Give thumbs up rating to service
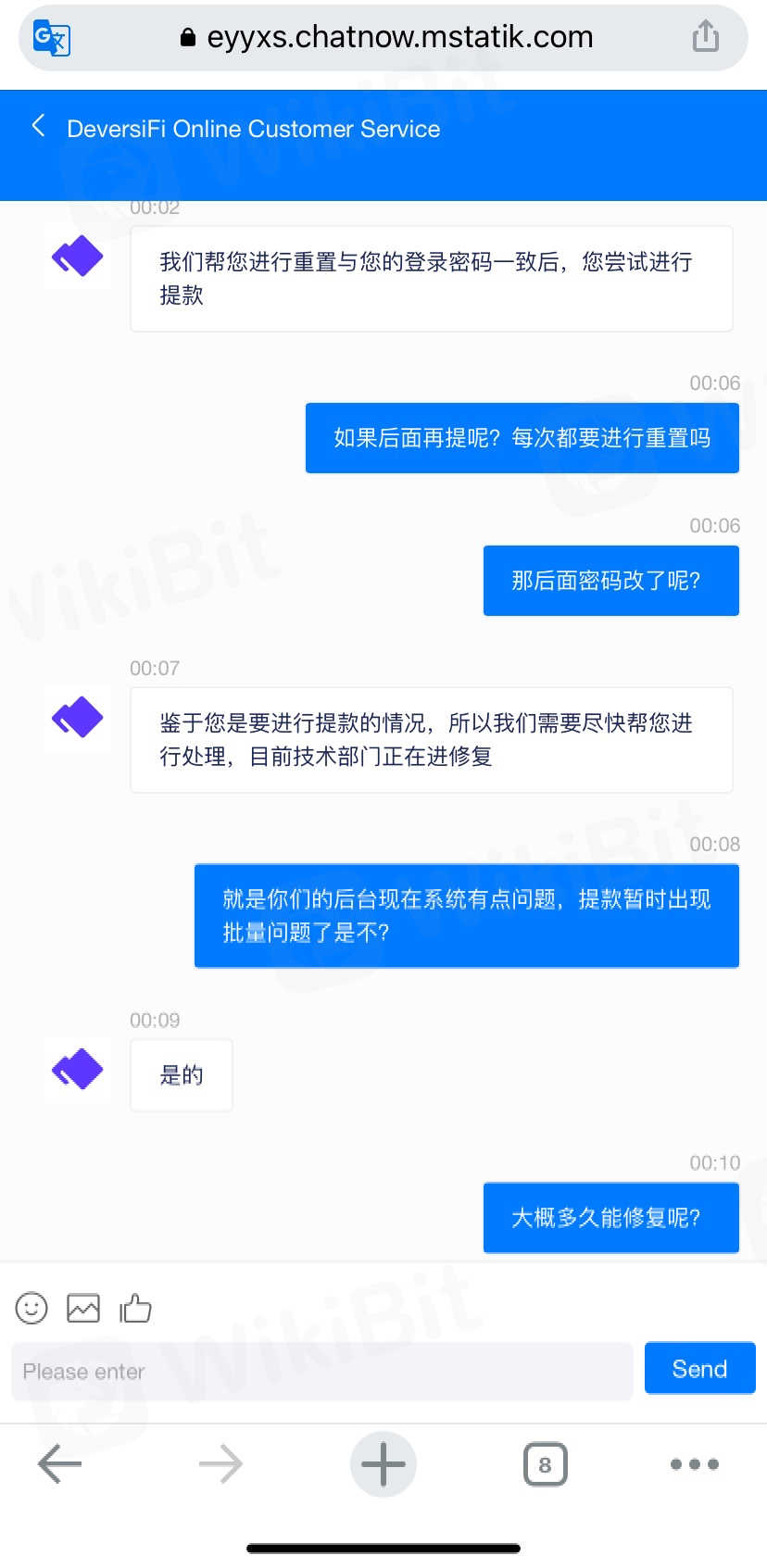This screenshot has height=1568, width=767. (x=135, y=1308)
